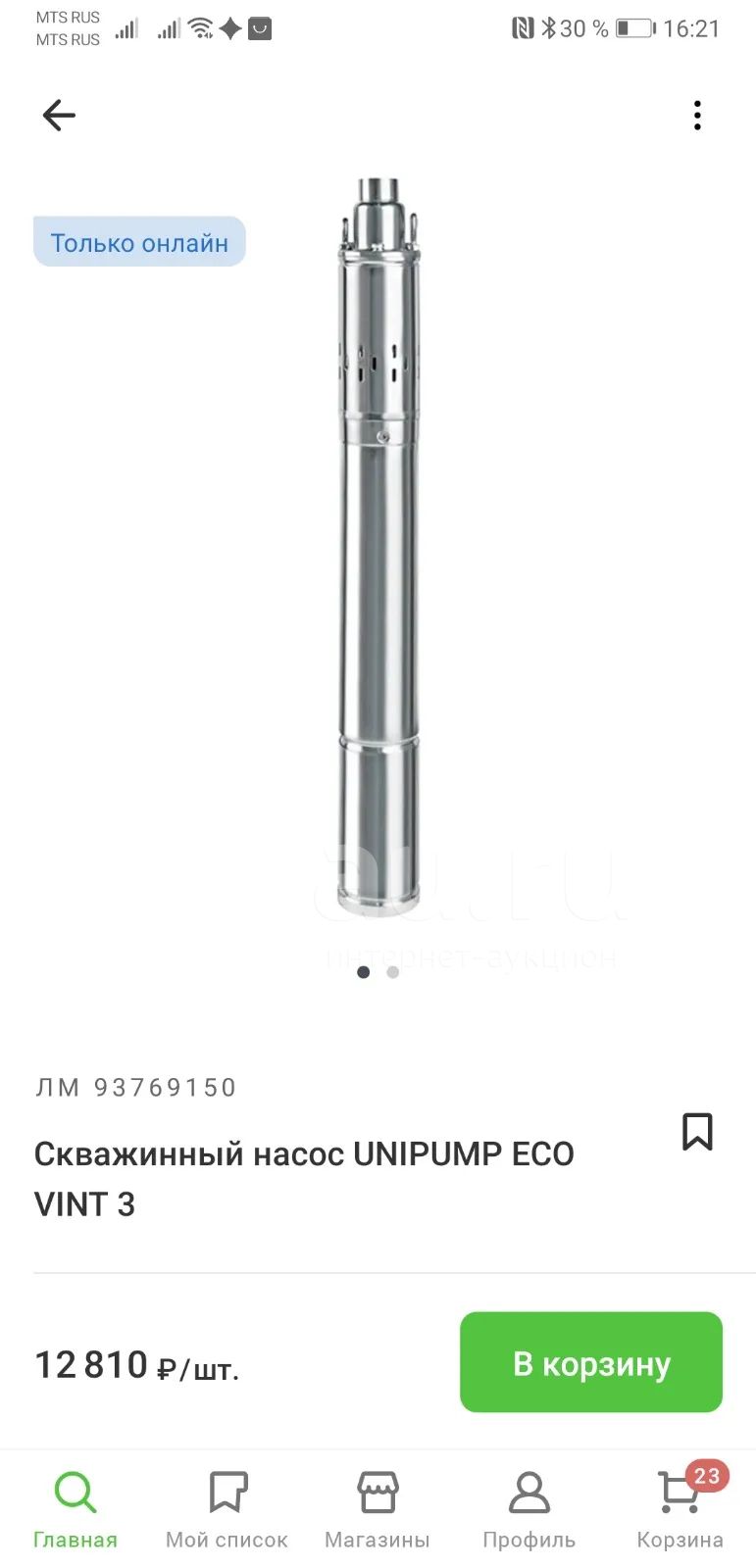Open the Профиль tab
Screen dimensions: 756x1568
click(x=529, y=1510)
